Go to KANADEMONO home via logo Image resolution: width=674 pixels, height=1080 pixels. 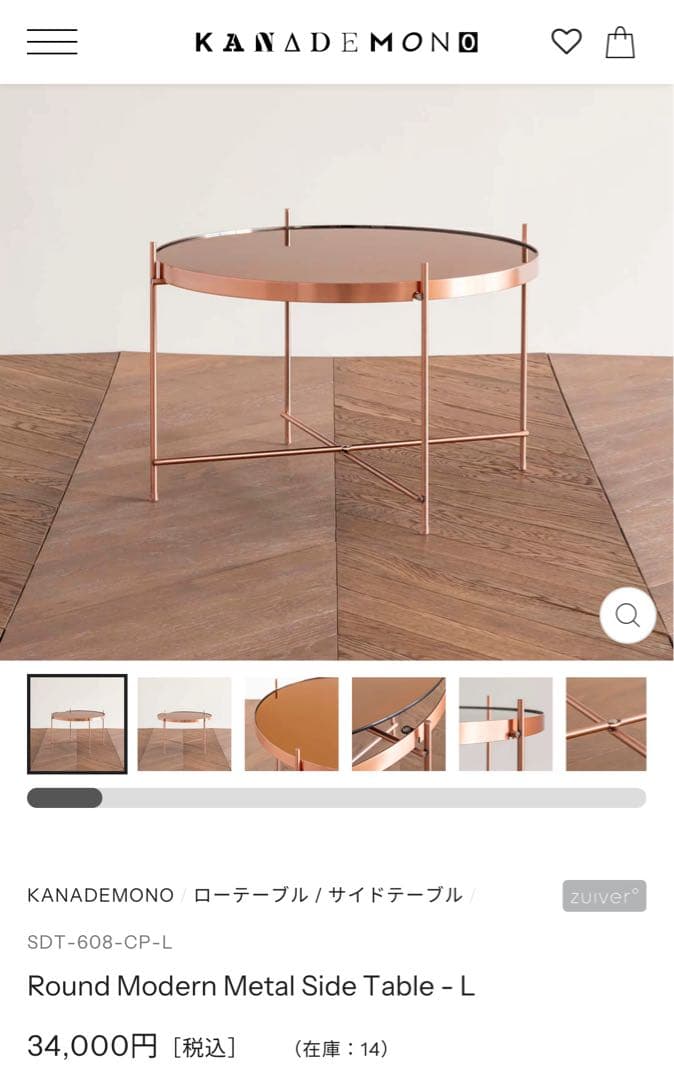pos(336,42)
